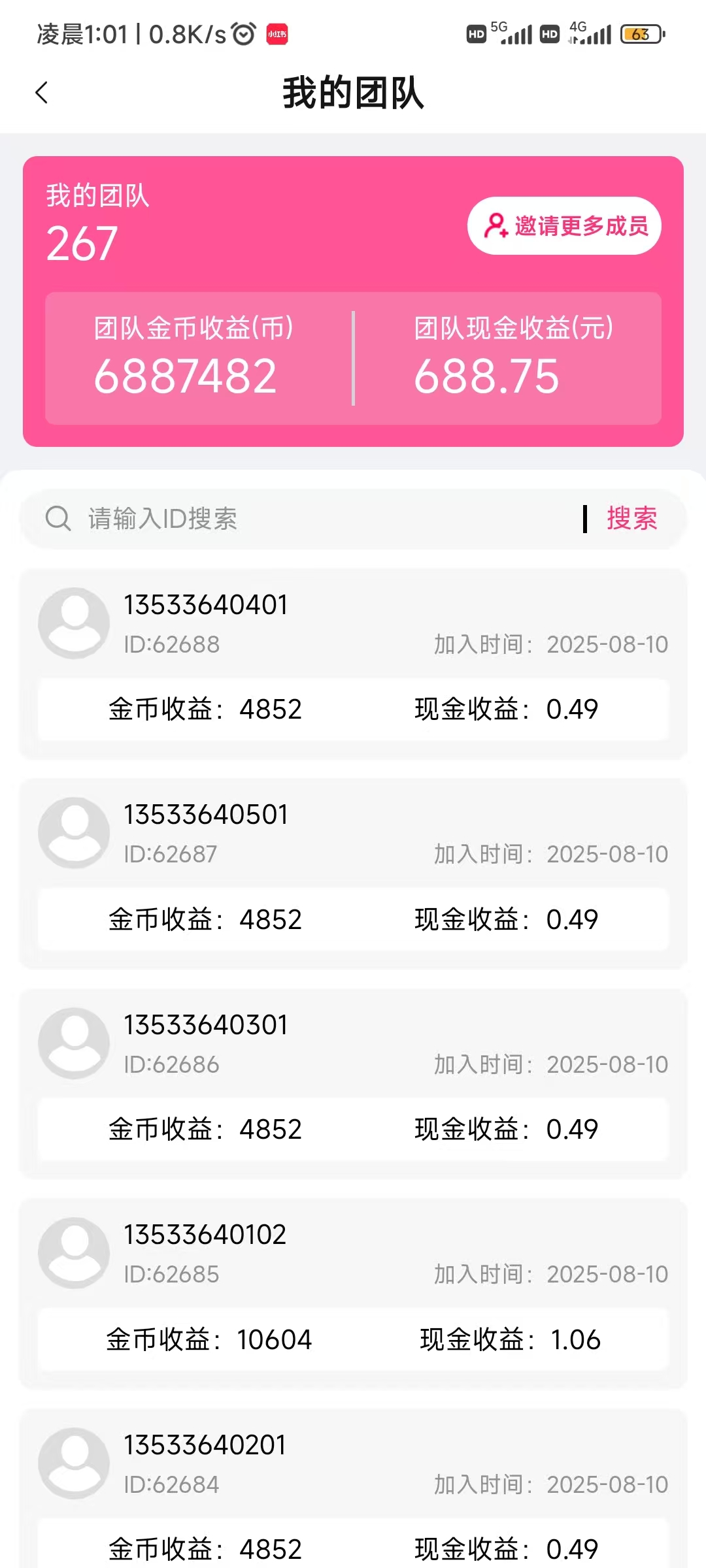Image resolution: width=706 pixels, height=1568 pixels.
Task: Open member 13533640401's avatar
Action: 73,623
